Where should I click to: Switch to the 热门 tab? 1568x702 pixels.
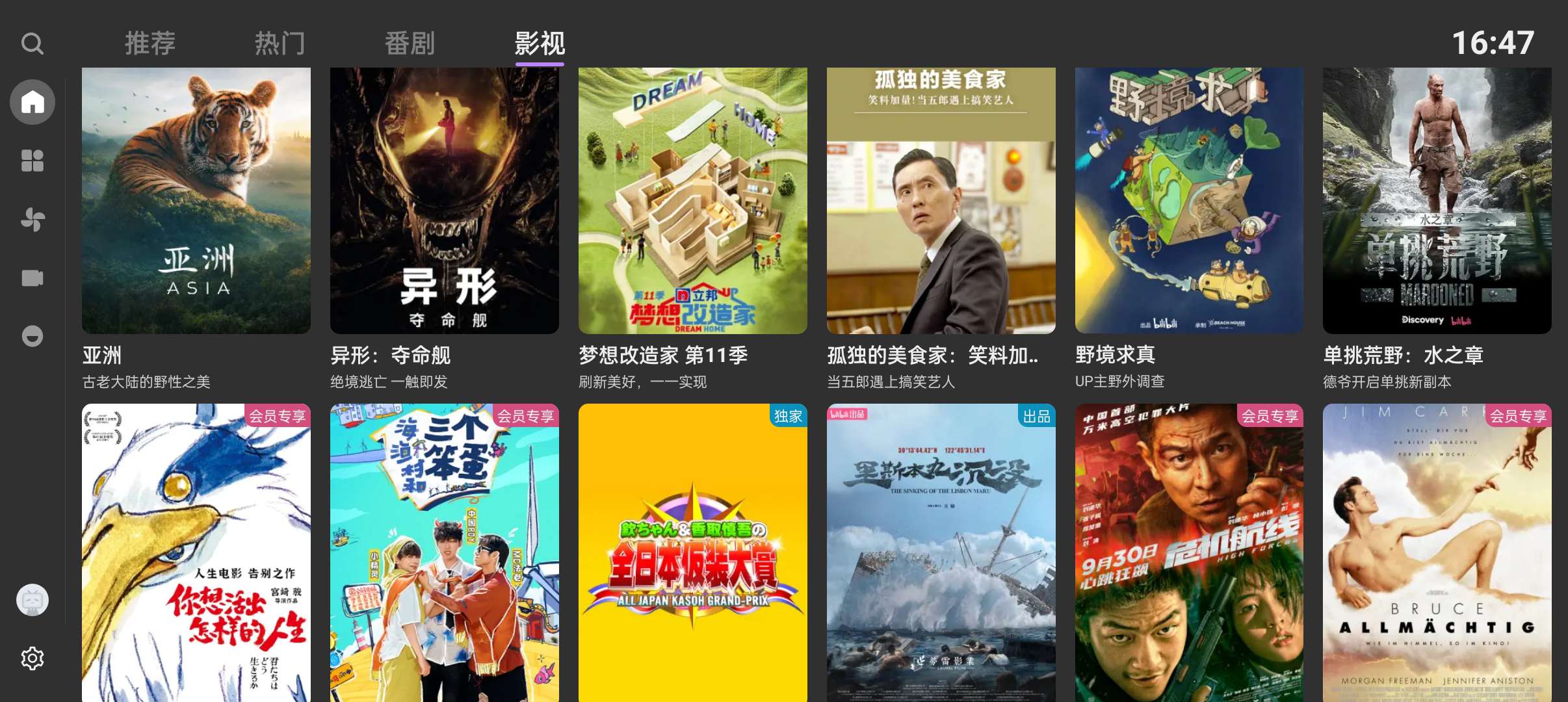pos(280,44)
